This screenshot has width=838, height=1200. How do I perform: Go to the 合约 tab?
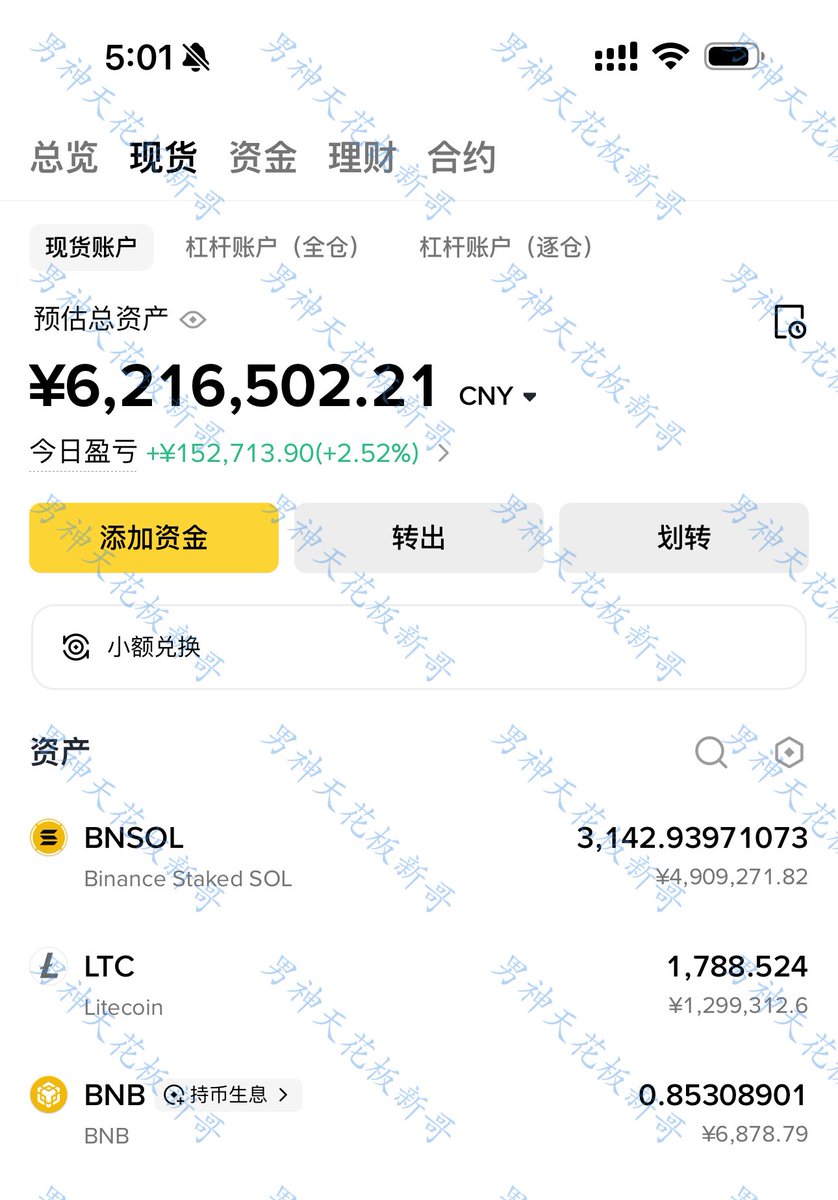click(461, 158)
